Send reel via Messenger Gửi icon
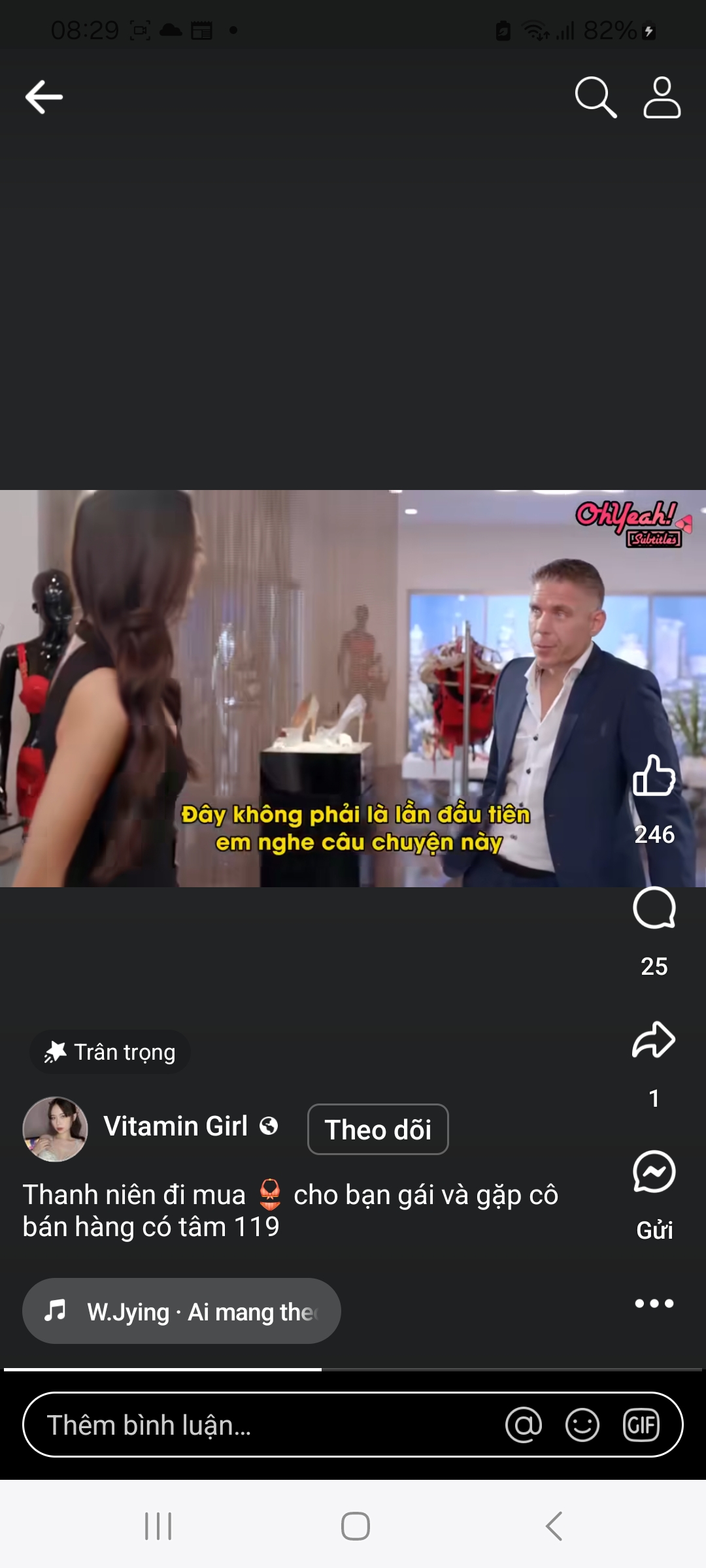The height and width of the screenshot is (1568, 706). point(654,1172)
